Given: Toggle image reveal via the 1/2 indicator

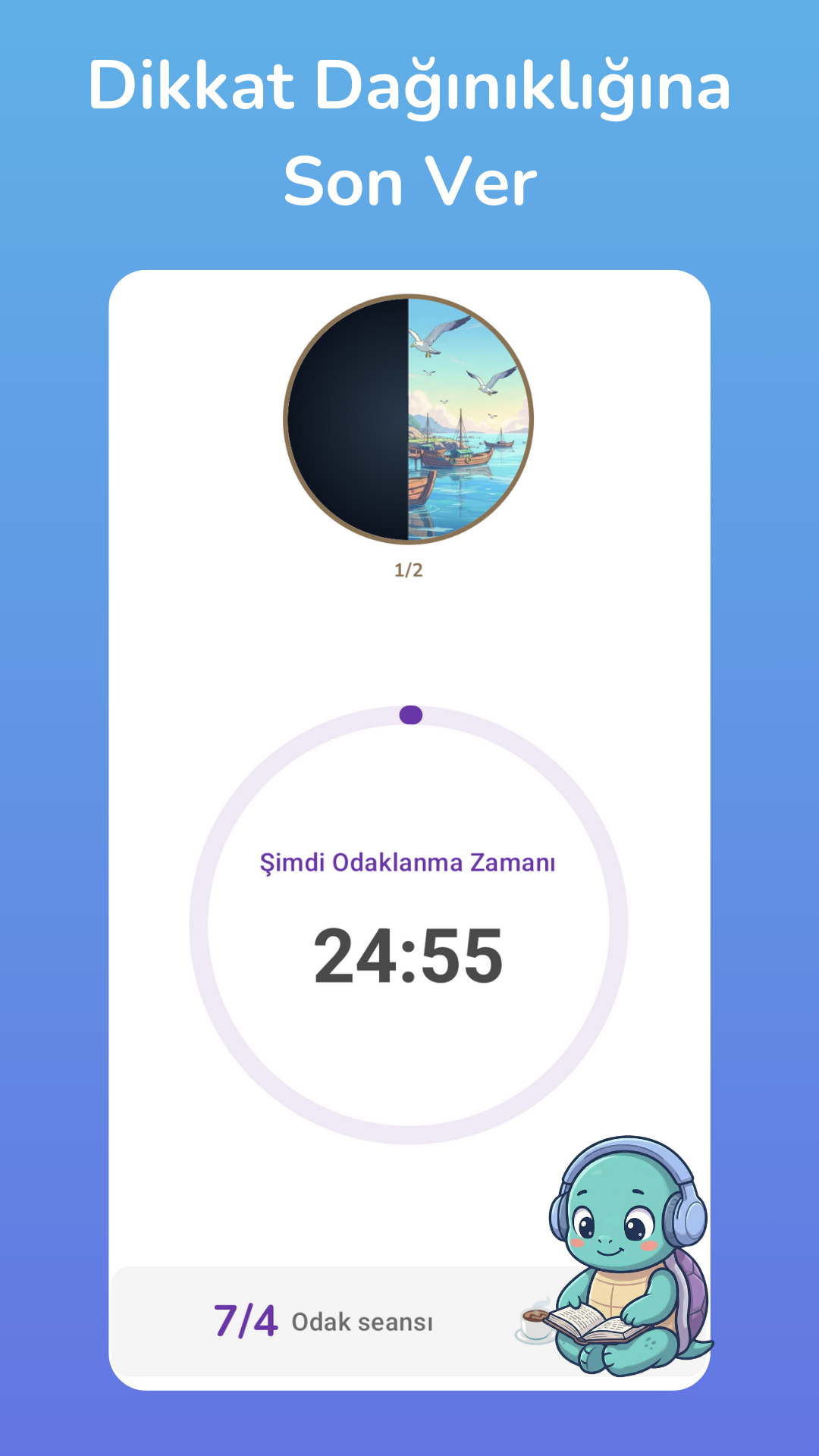Looking at the screenshot, I should [x=409, y=570].
